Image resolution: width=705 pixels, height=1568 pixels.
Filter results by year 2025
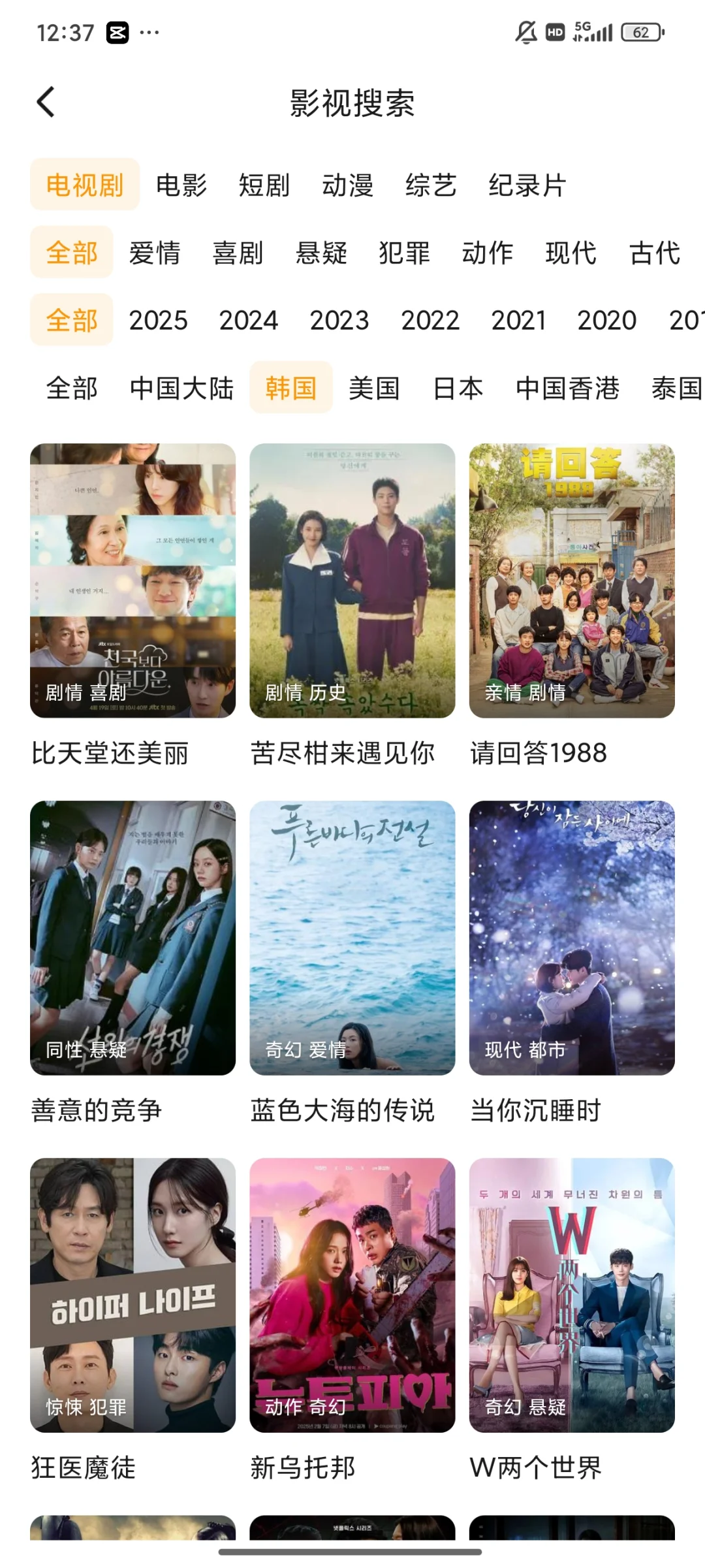[158, 321]
